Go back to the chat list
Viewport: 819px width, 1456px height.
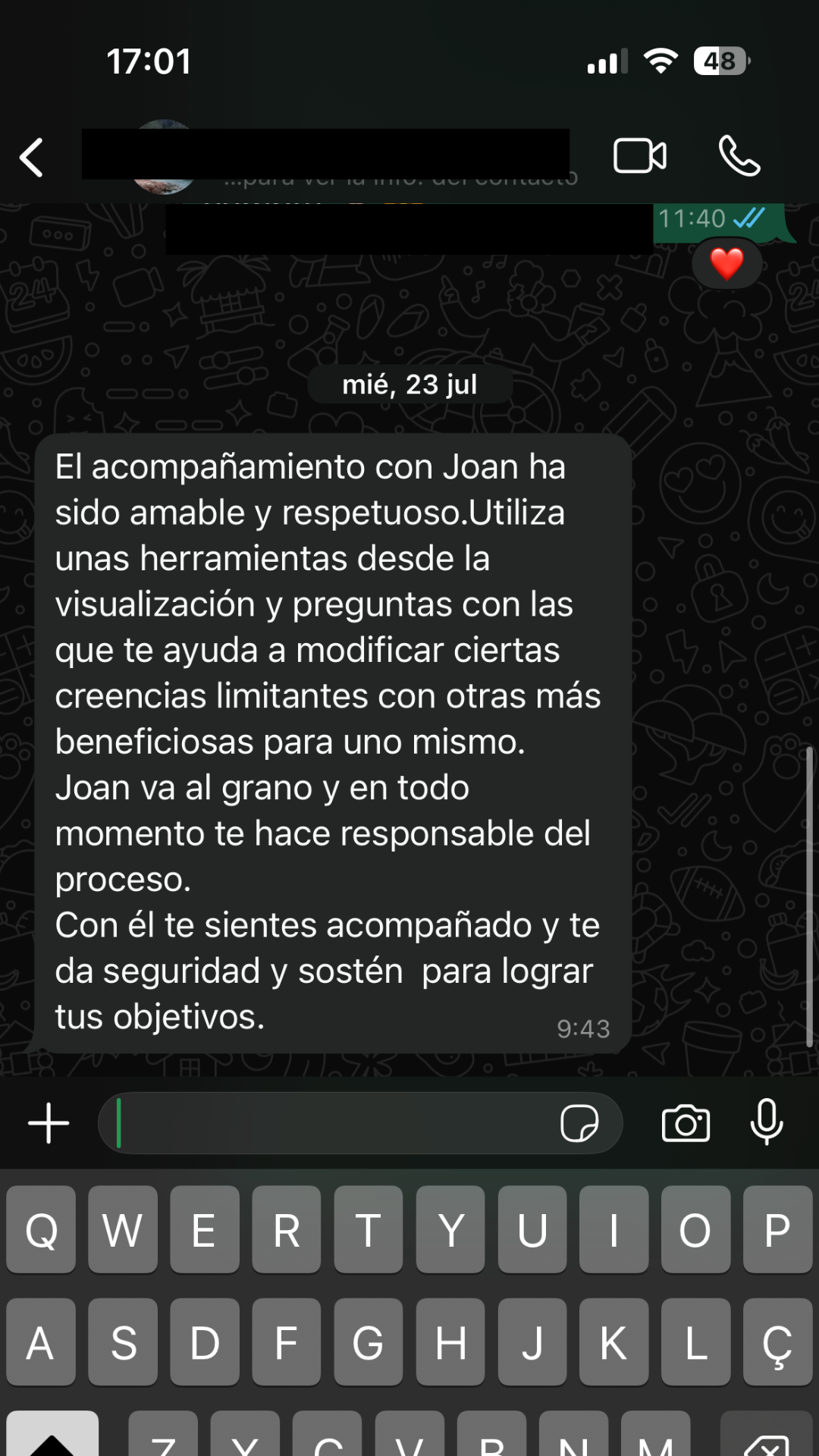click(x=32, y=158)
